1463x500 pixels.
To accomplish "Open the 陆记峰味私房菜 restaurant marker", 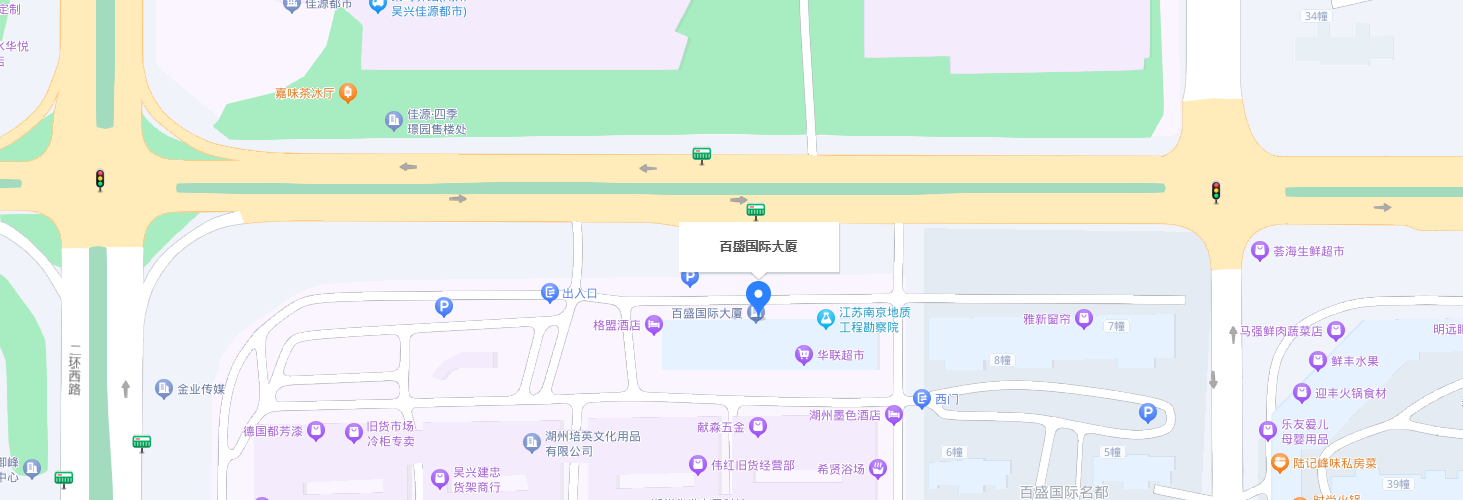I will (x=1279, y=463).
